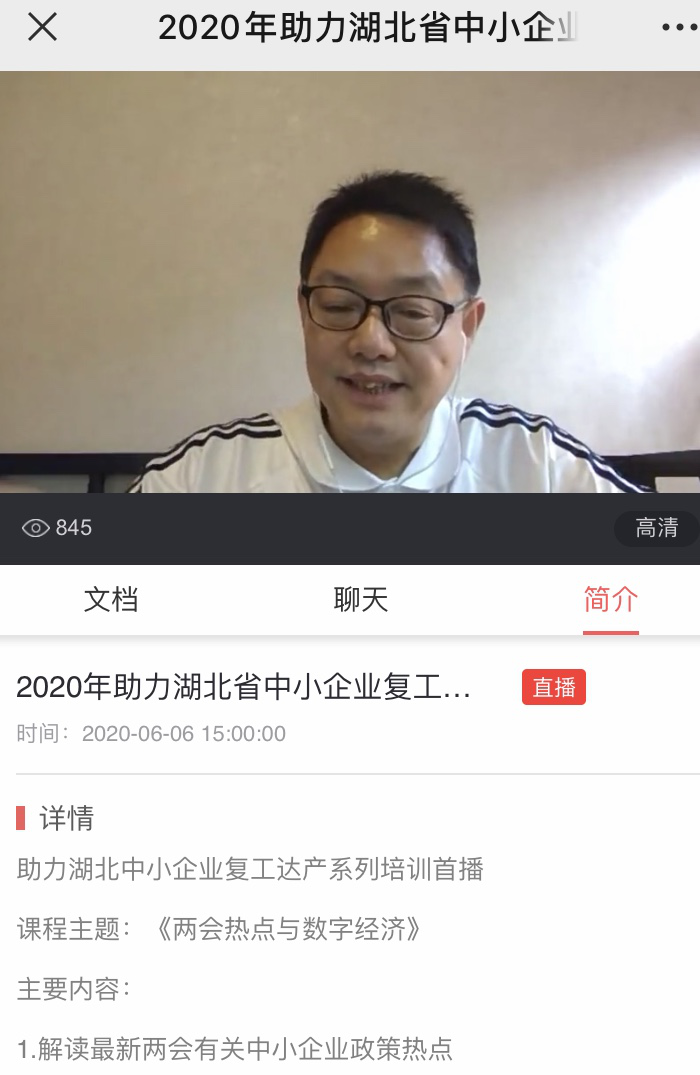Open the three-dot overflow menu
Image resolution: width=700 pixels, height=1075 pixels.
point(679,28)
